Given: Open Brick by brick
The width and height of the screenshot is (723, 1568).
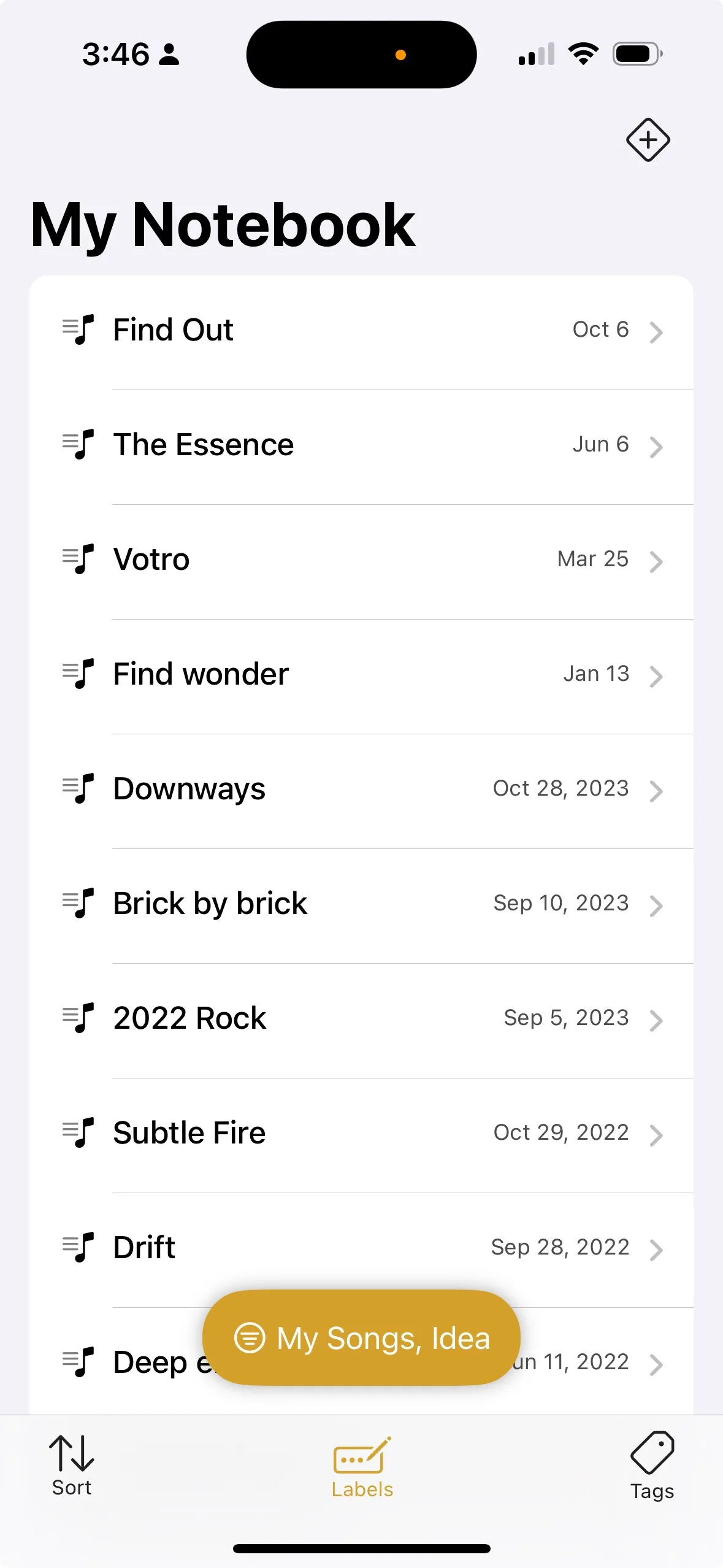Looking at the screenshot, I should point(361,904).
